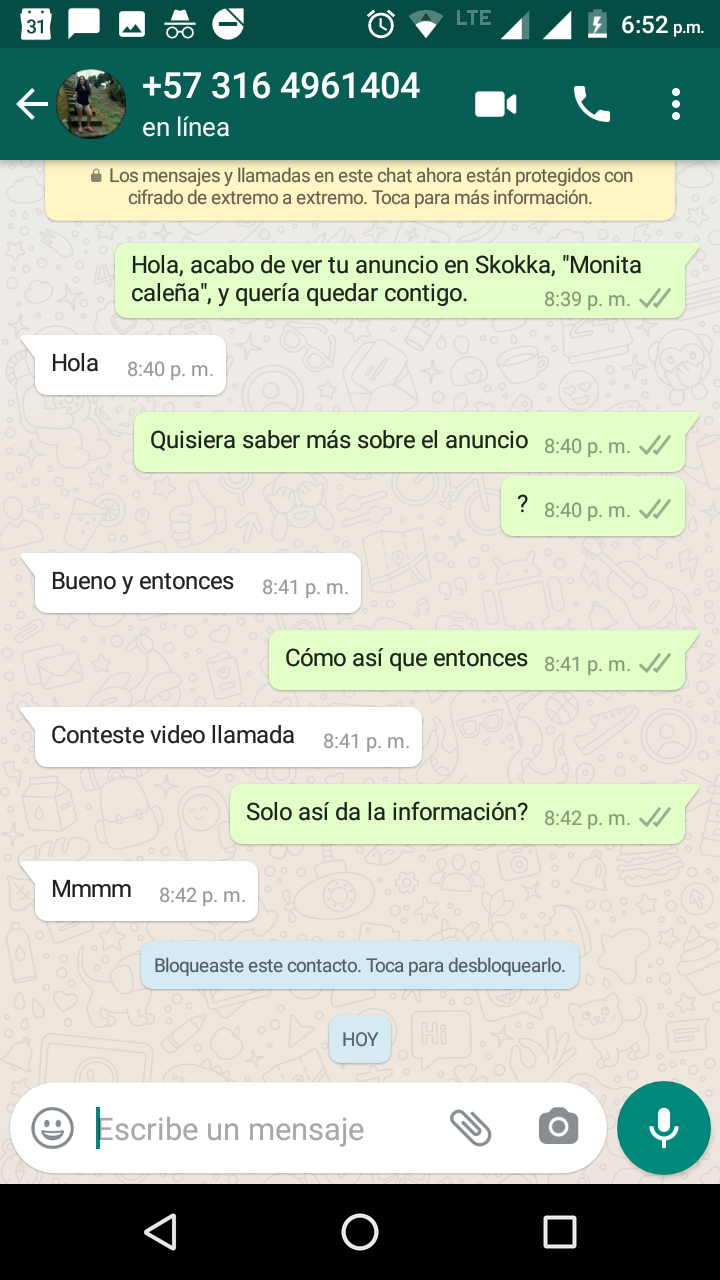Image resolution: width=720 pixels, height=1280 pixels.
Task: Tap the voice message microphone button
Action: pos(664,1128)
